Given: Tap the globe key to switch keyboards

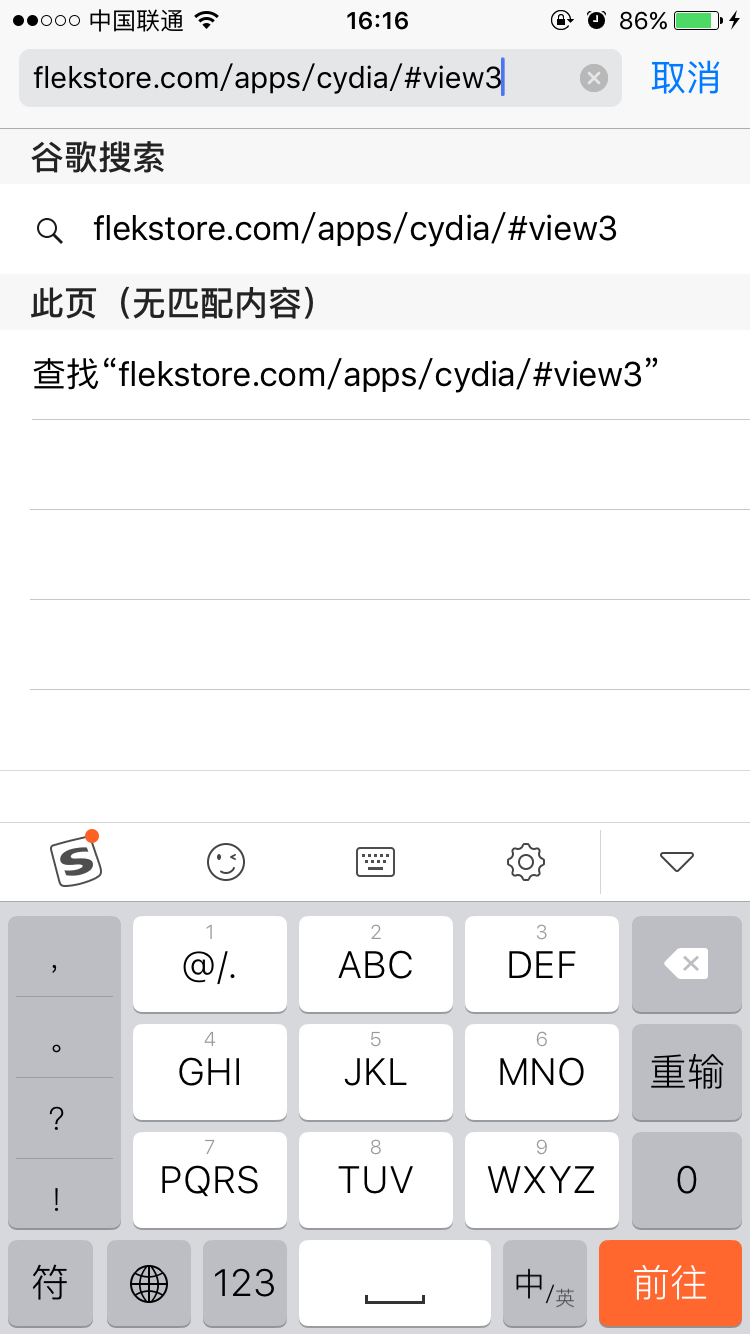Looking at the screenshot, I should pyautogui.click(x=148, y=1283).
